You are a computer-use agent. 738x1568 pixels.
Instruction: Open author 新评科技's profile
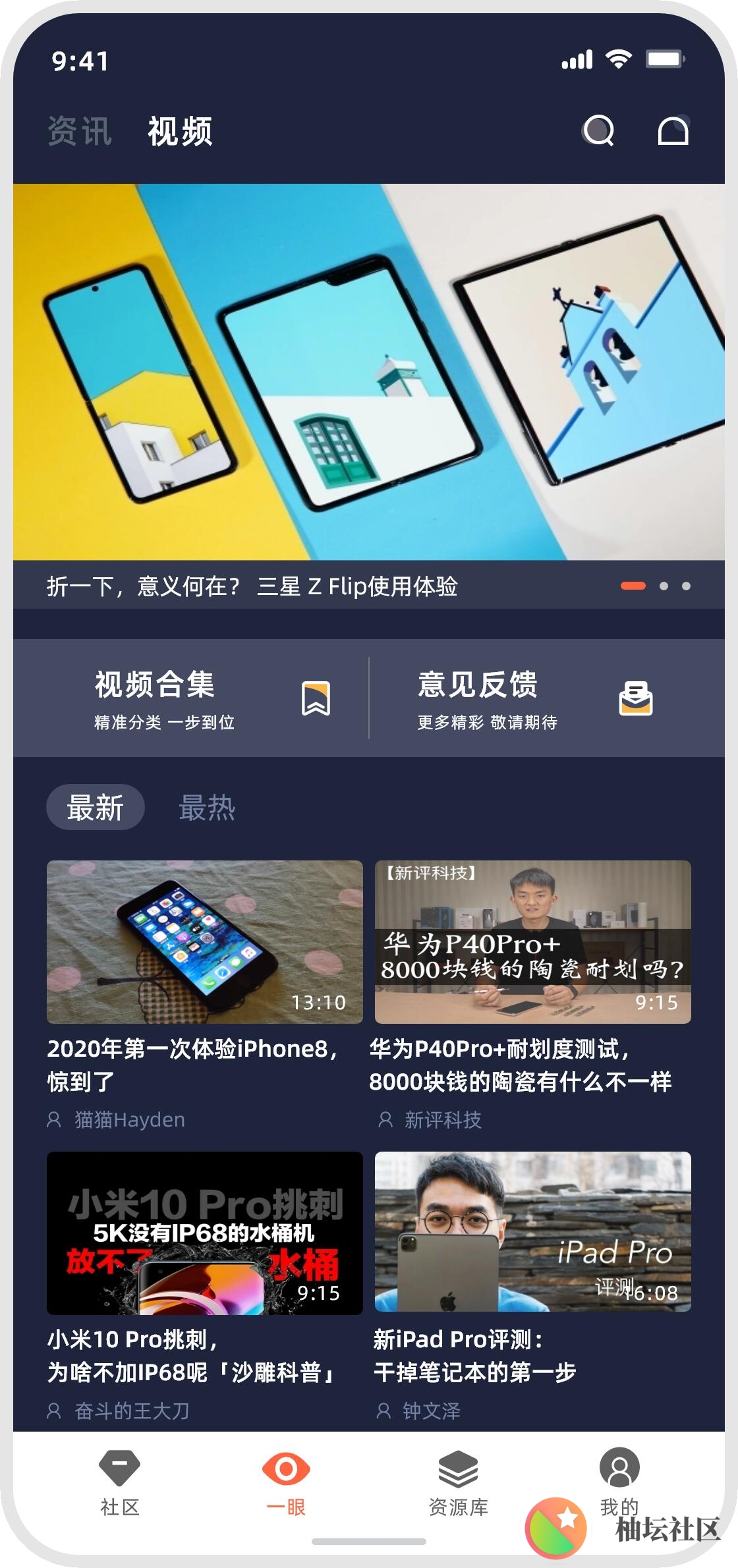[x=443, y=1120]
